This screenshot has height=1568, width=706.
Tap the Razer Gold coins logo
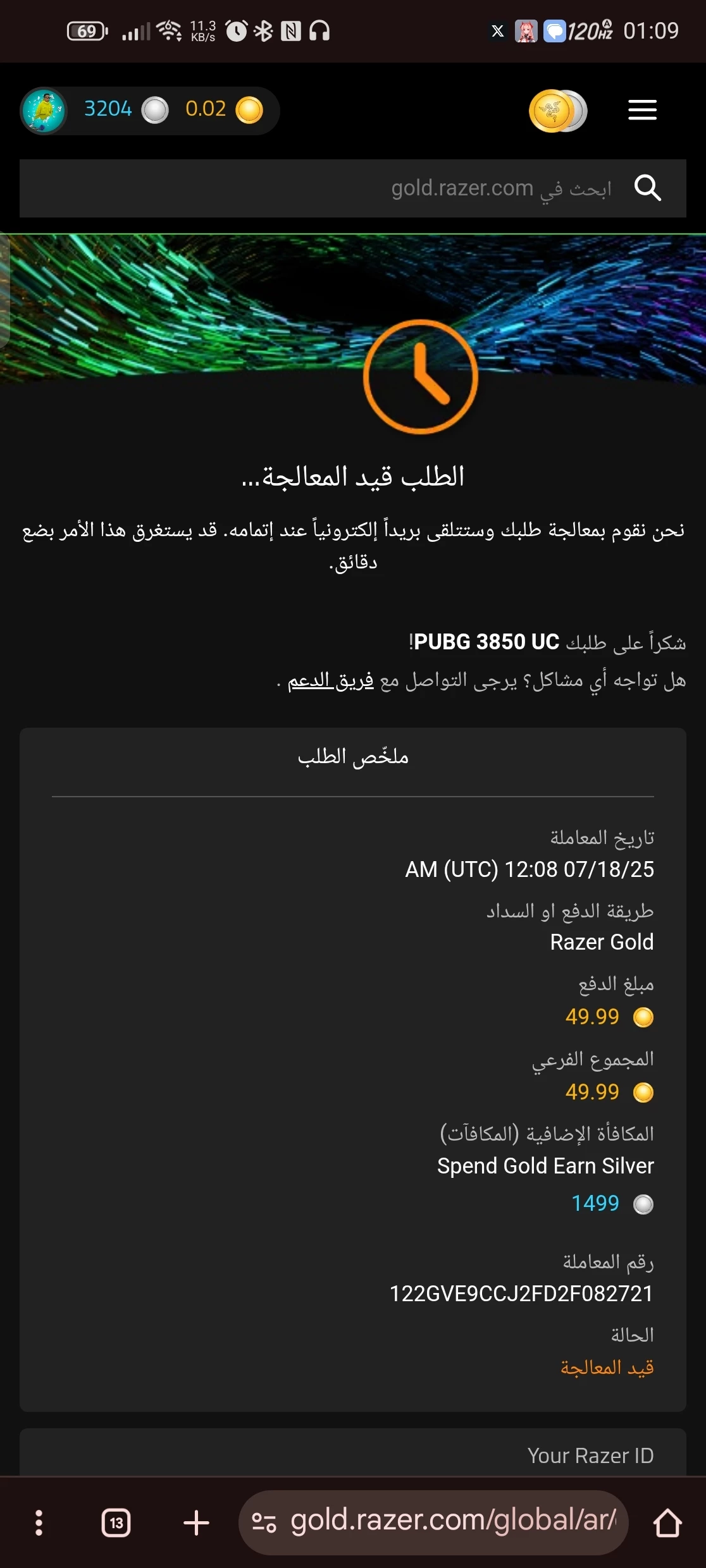(557, 111)
